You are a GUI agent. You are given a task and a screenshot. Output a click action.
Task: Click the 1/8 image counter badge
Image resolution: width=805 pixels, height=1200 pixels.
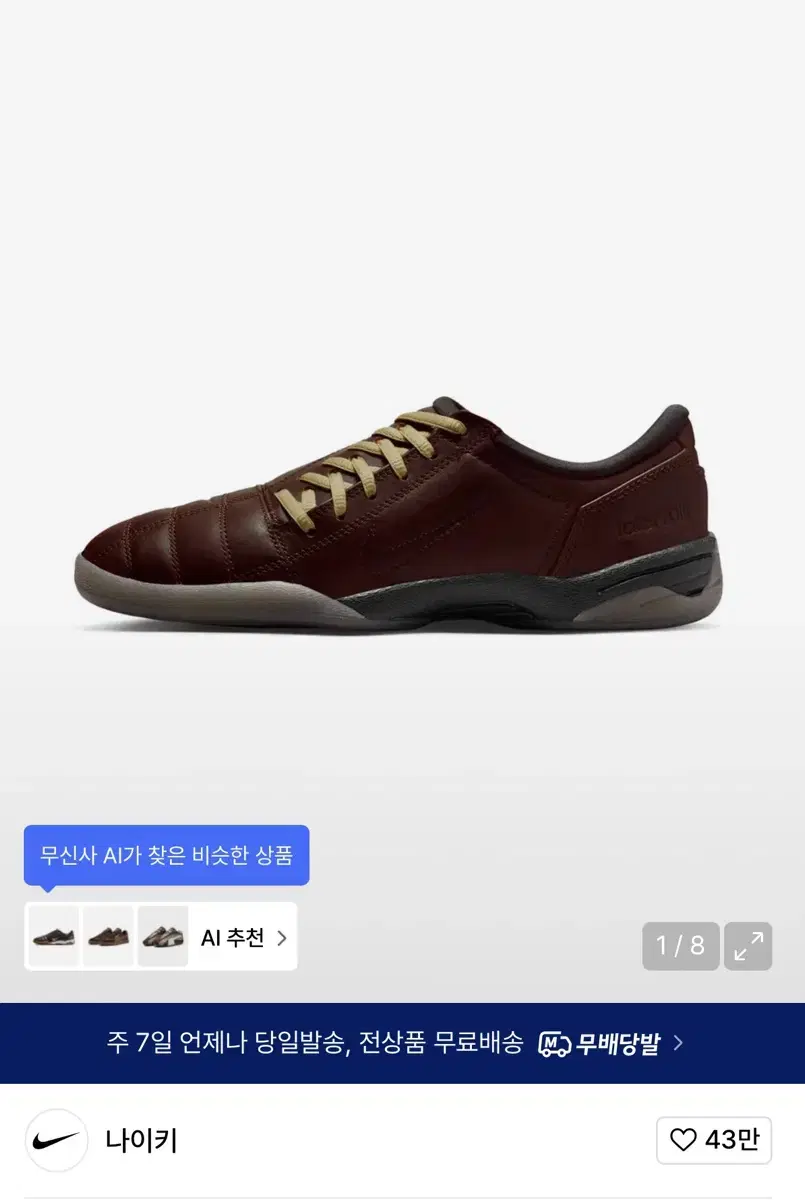tap(680, 944)
